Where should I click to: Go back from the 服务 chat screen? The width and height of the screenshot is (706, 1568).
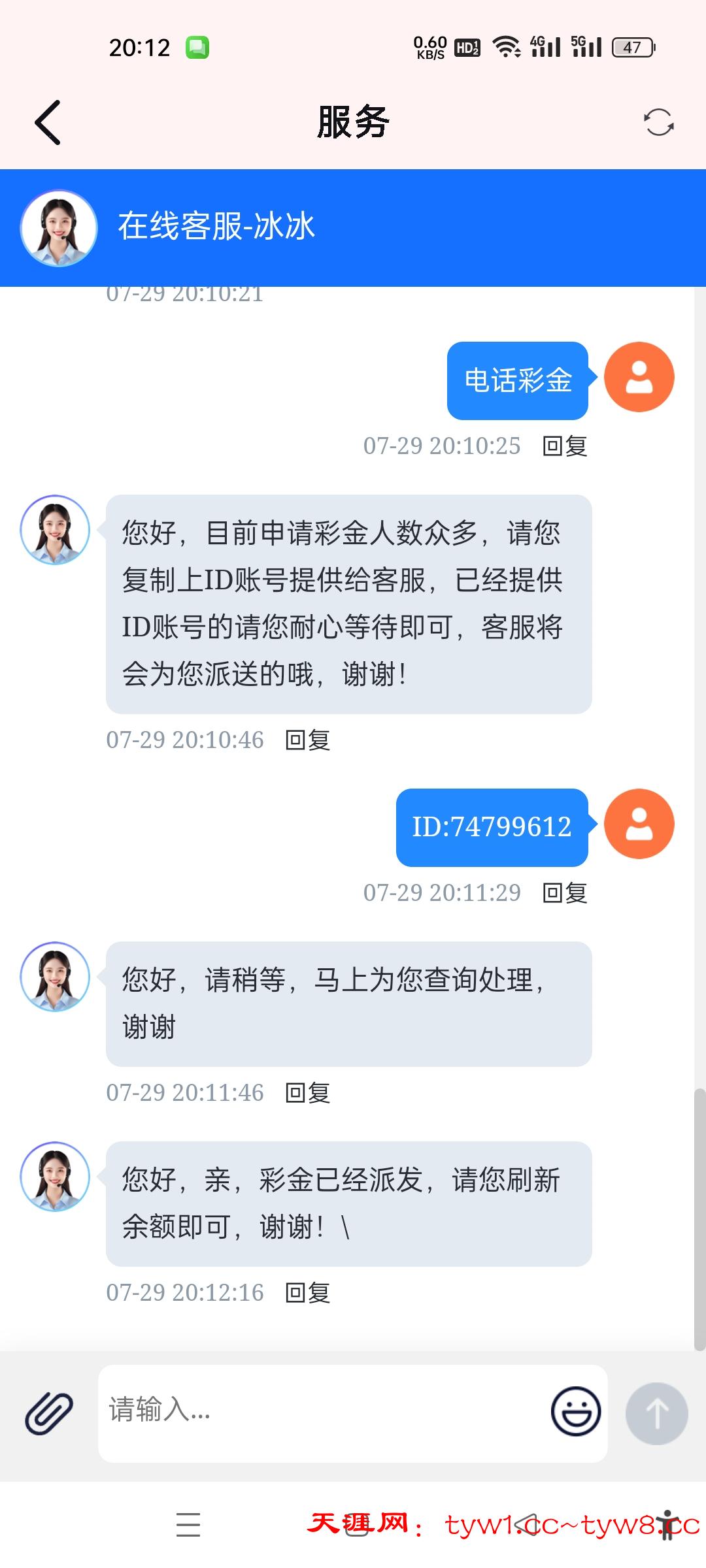tap(48, 123)
